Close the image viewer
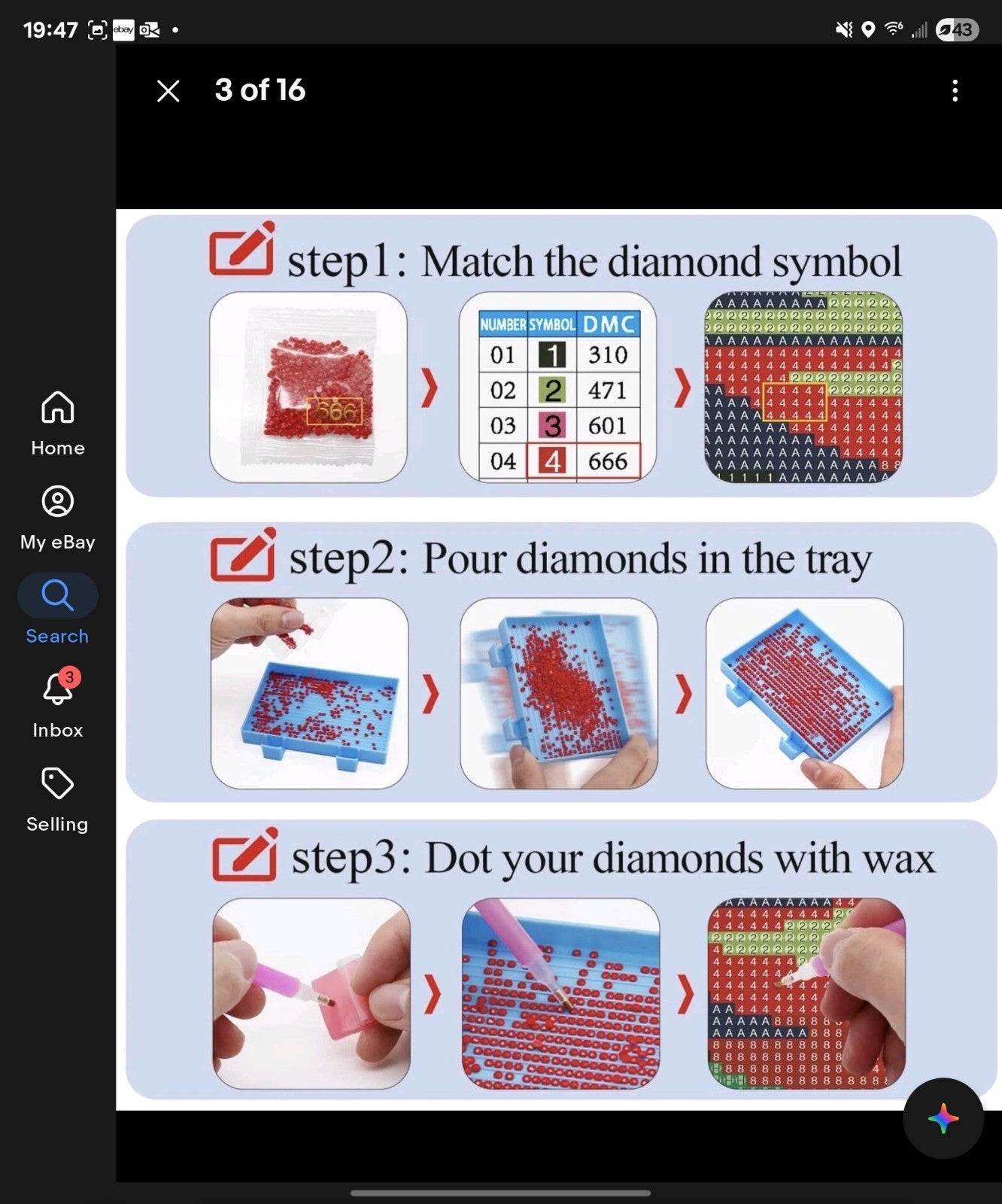 pos(168,91)
